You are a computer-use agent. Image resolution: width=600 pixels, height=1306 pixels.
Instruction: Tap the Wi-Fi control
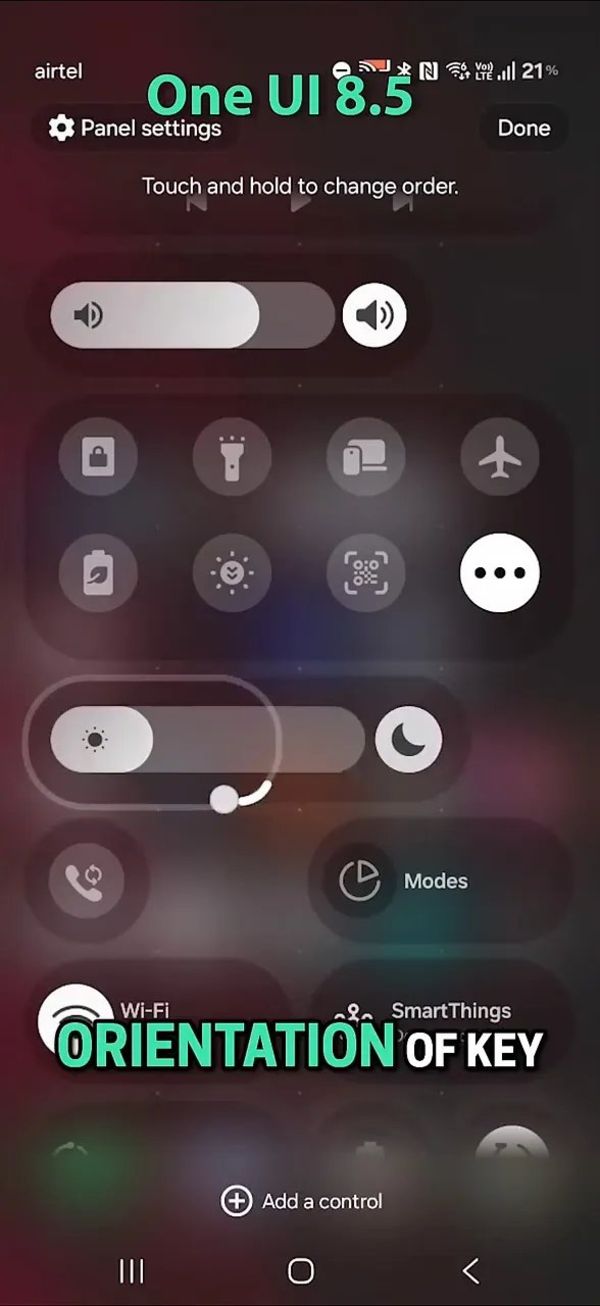[140, 1012]
